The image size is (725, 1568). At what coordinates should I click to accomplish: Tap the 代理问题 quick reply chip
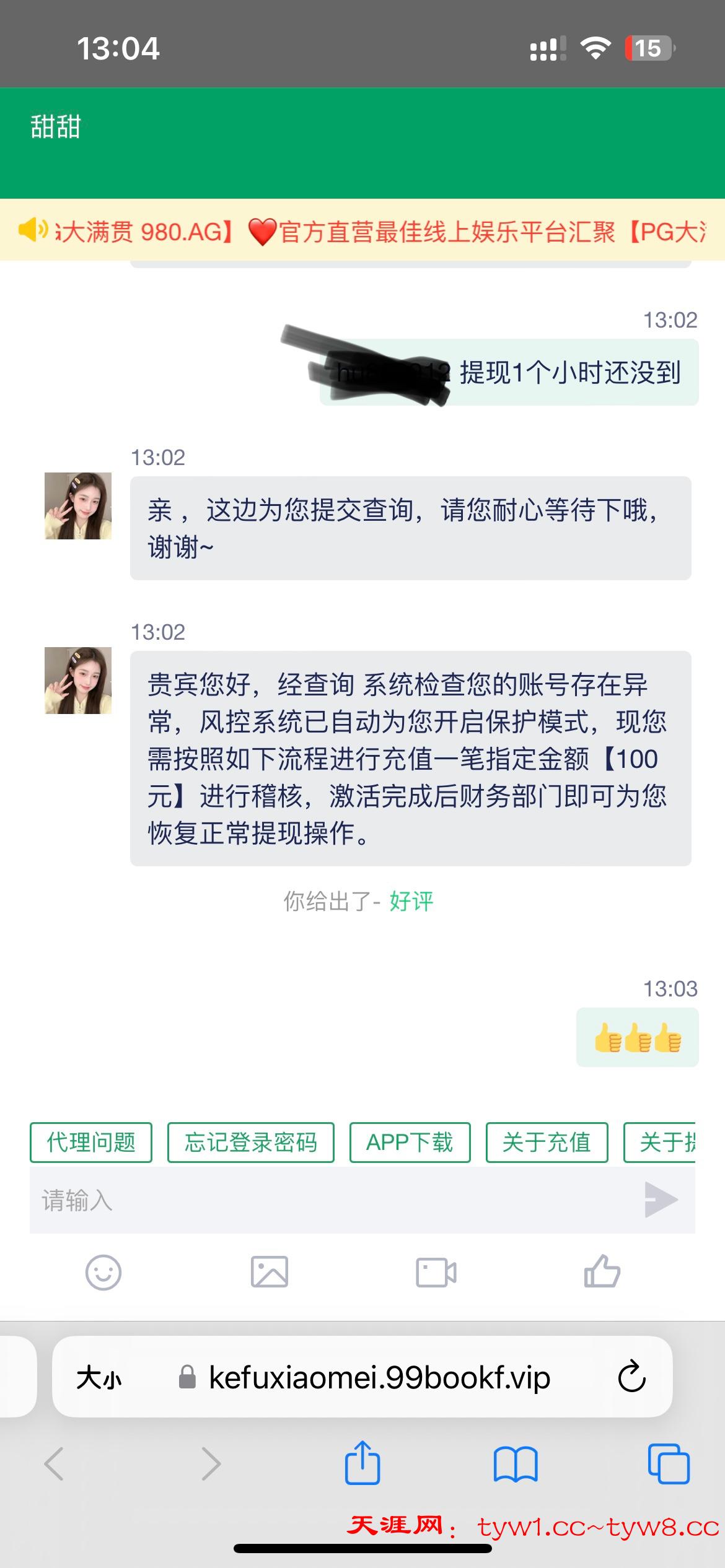91,1143
